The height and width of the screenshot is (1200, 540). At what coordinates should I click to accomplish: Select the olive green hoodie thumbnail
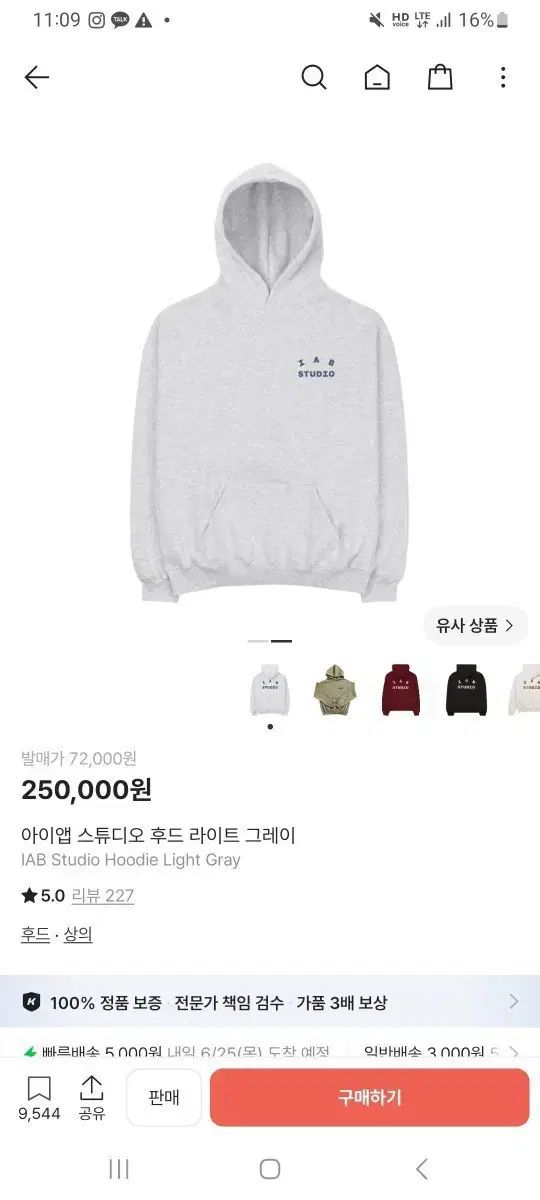(x=334, y=689)
